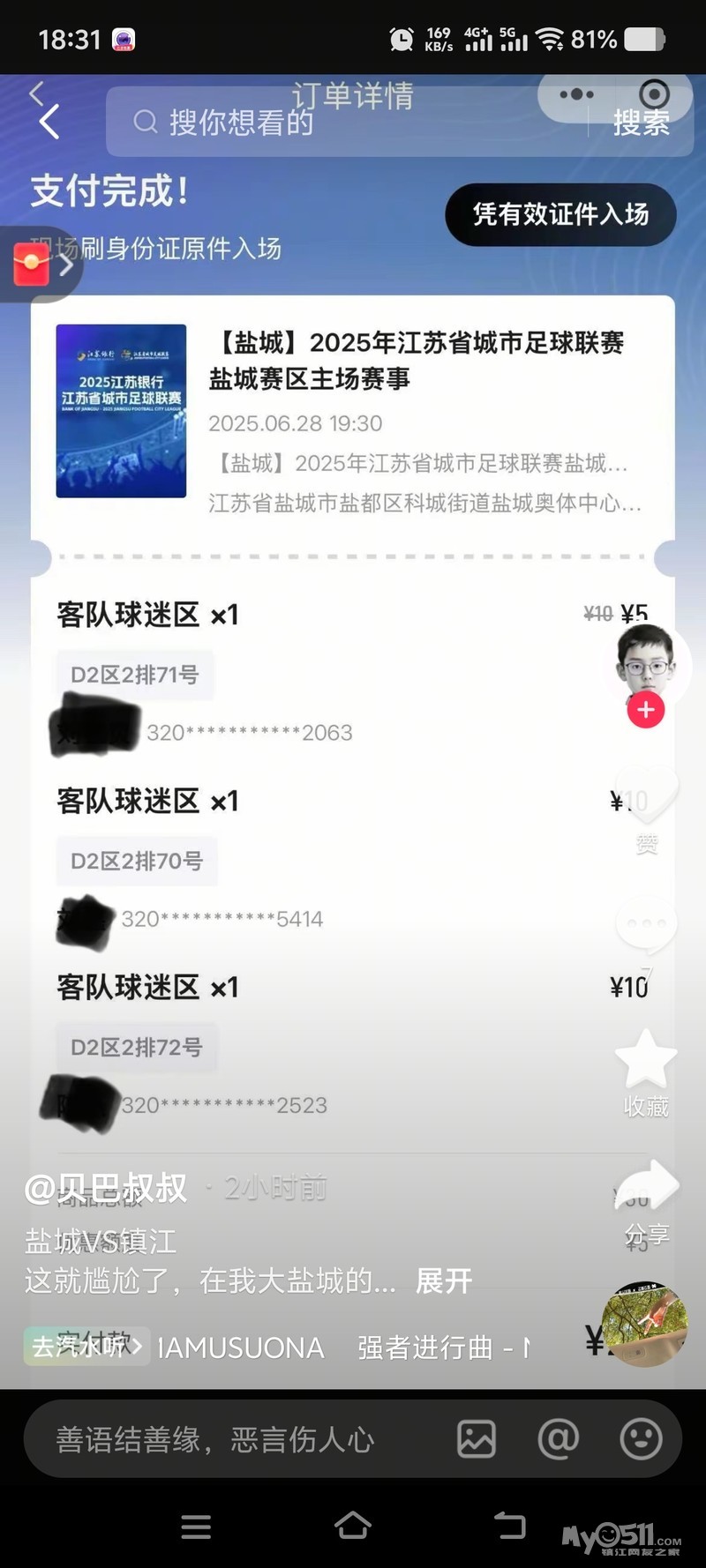Open recent apps from navigation bar
The image size is (706, 1568).
tap(196, 1526)
